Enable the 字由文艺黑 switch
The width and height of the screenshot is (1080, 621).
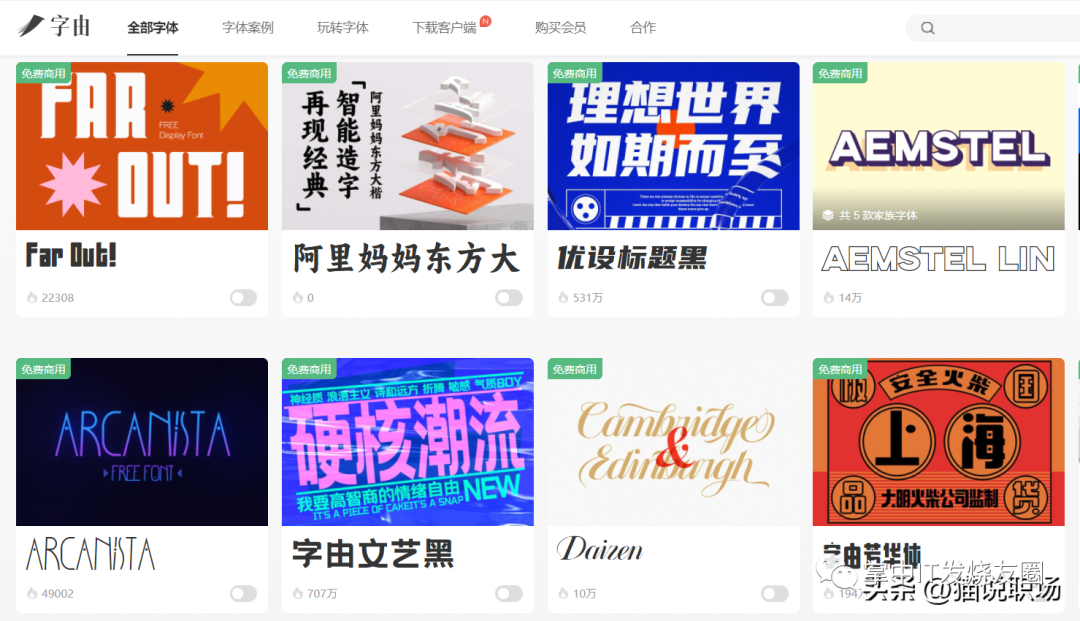(508, 594)
